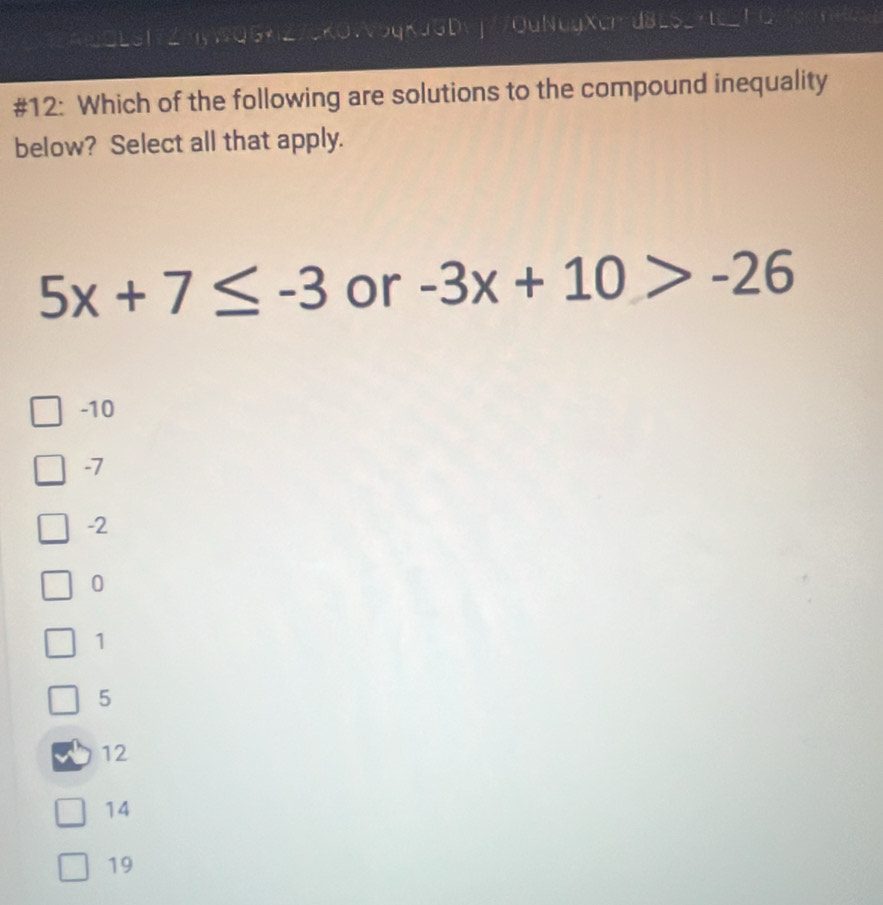Select 5 as an answer
Viewport: 883px width, 905px height.
[x=65, y=699]
